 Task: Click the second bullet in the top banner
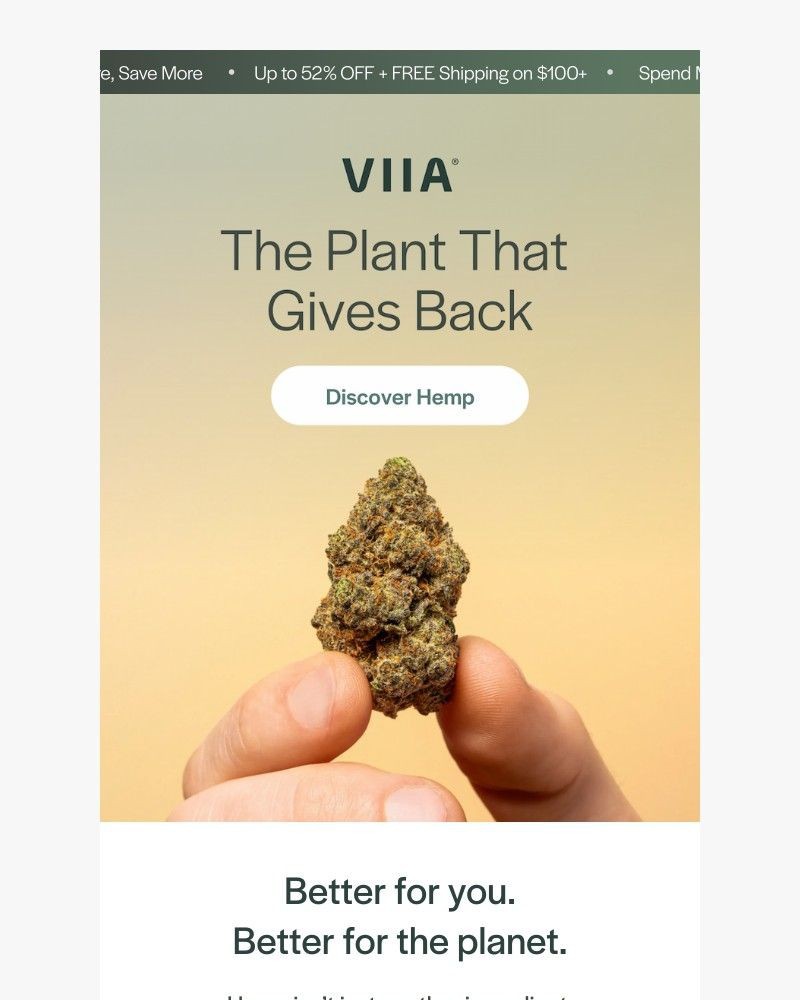(608, 73)
